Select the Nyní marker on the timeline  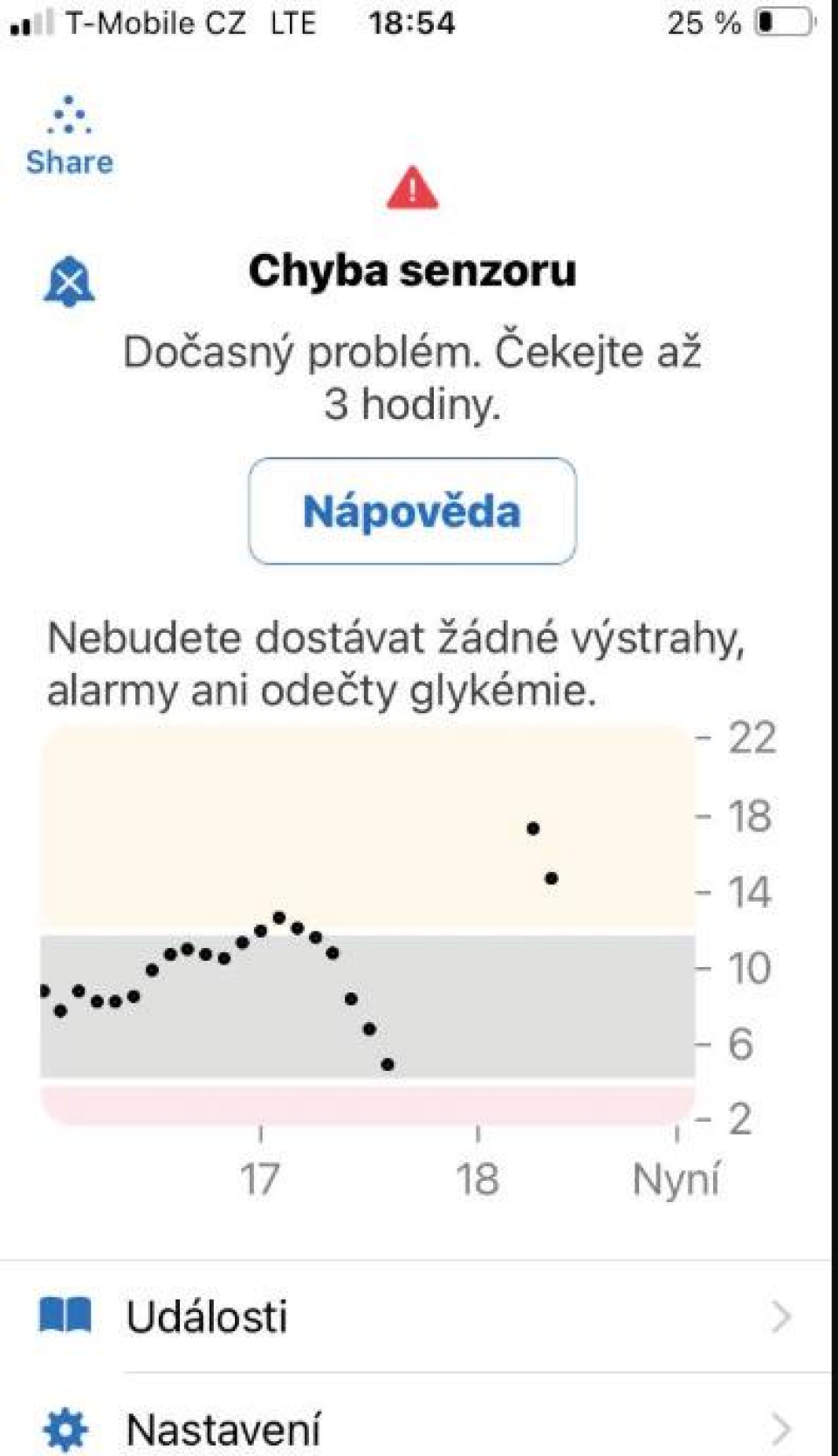[x=677, y=1178]
